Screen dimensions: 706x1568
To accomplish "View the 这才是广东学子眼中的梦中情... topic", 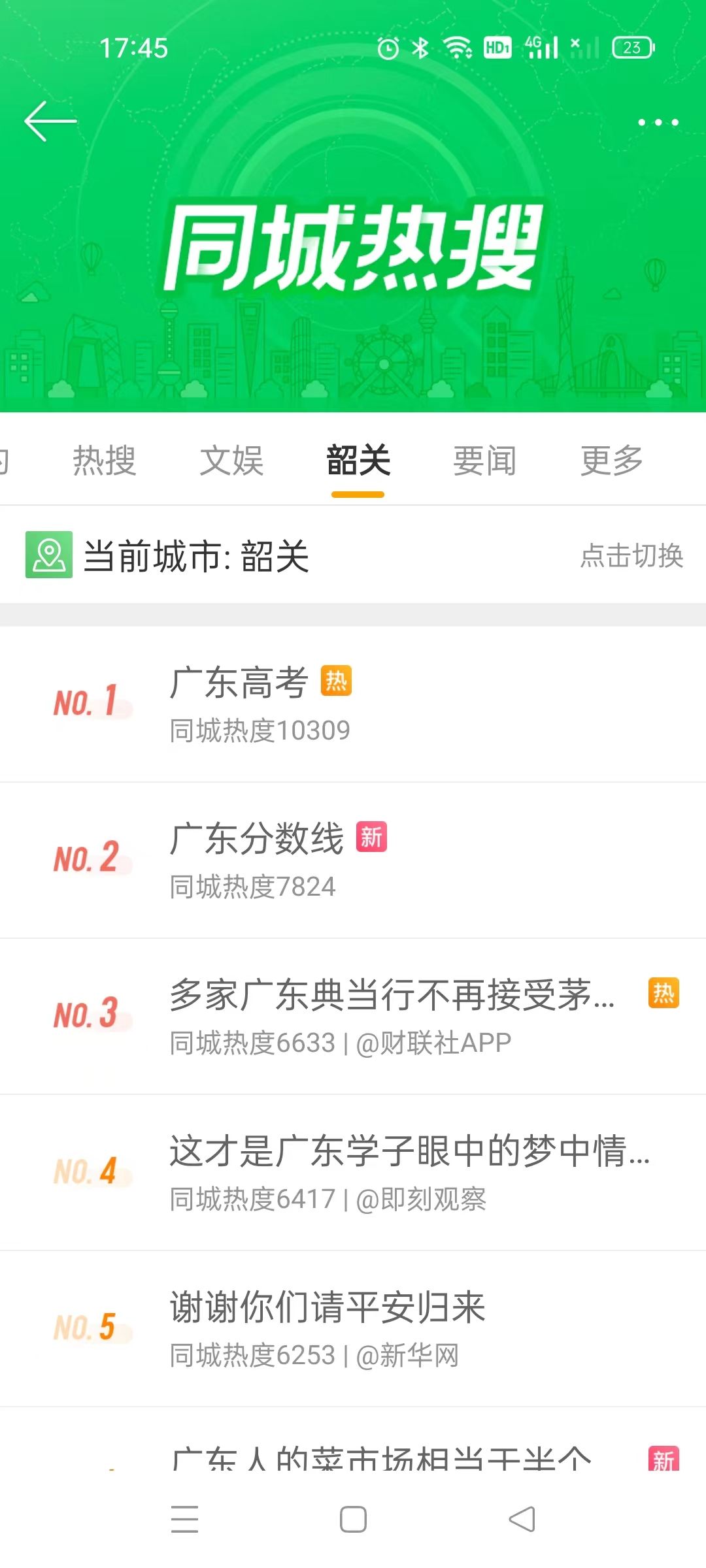I will pos(353,1173).
